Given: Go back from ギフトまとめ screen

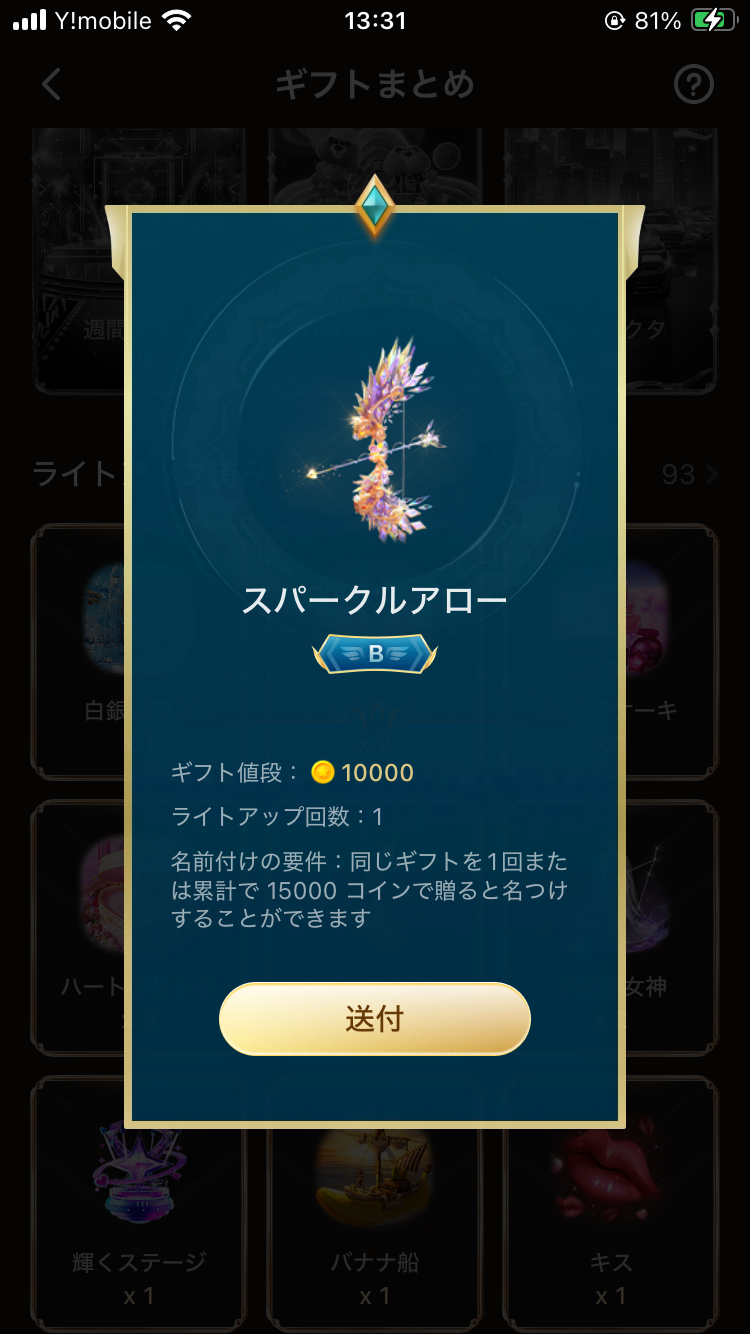Looking at the screenshot, I should 52,85.
